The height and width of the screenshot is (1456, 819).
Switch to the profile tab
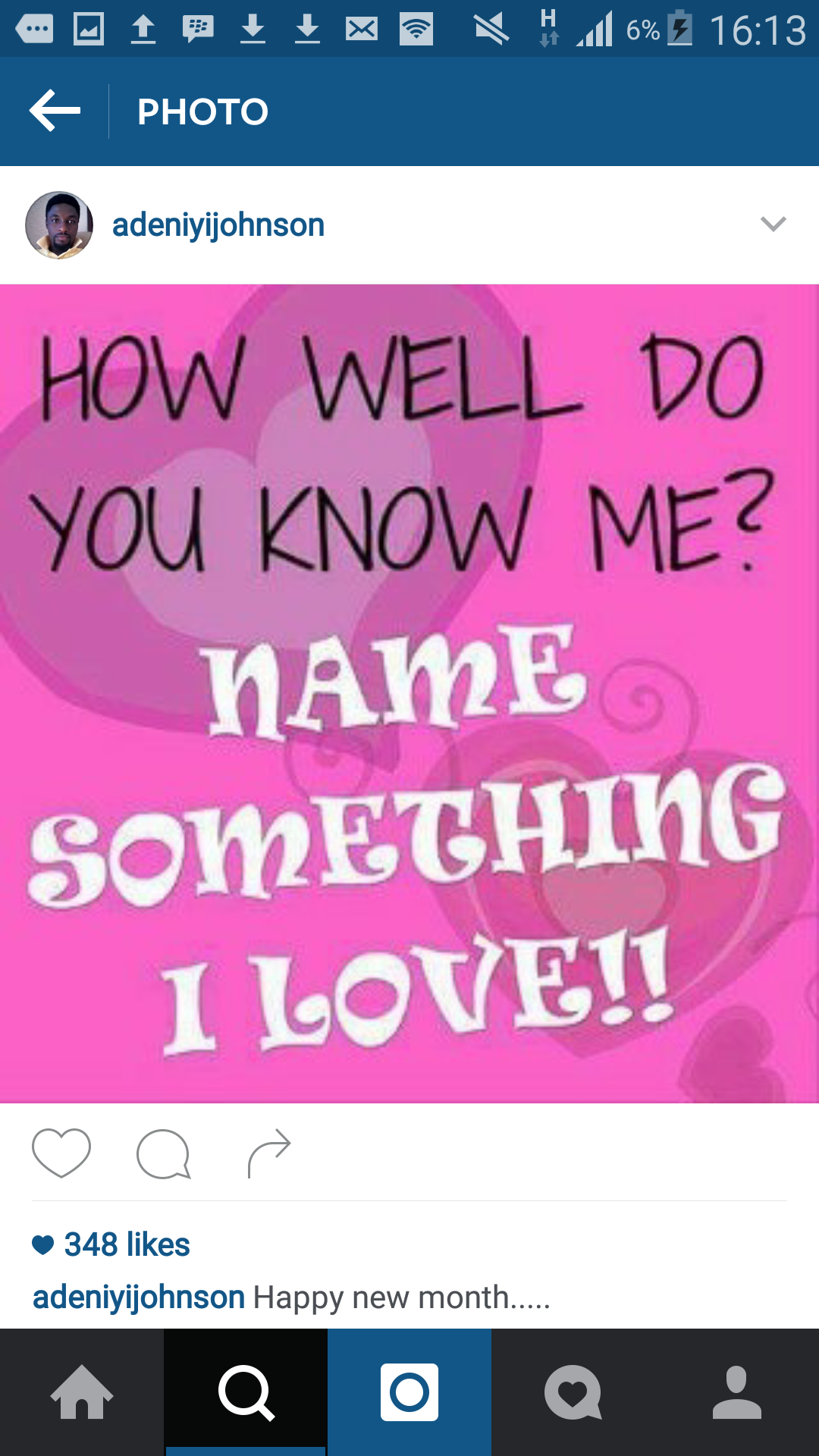(x=737, y=1392)
